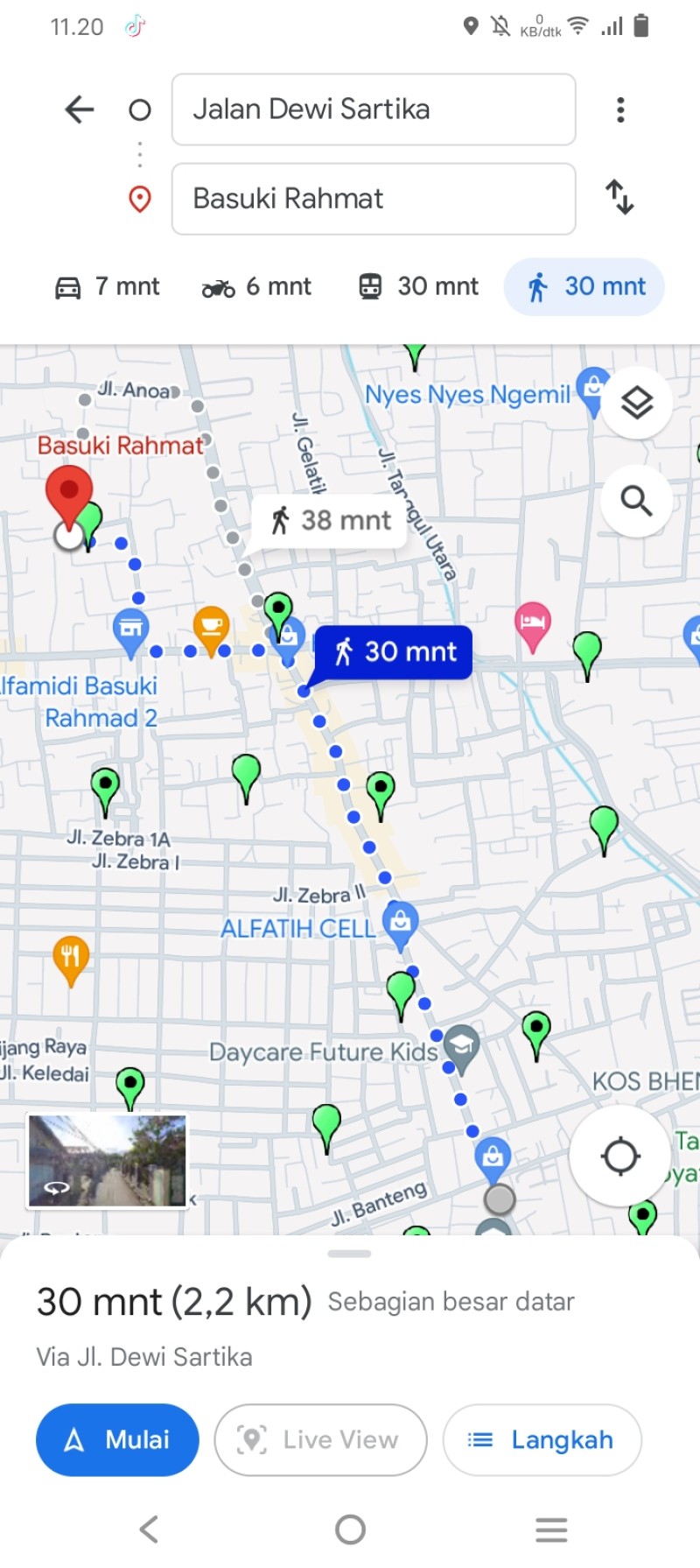Image resolution: width=700 pixels, height=1568 pixels.
Task: Show route steps with Langkah
Action: pos(542,1439)
